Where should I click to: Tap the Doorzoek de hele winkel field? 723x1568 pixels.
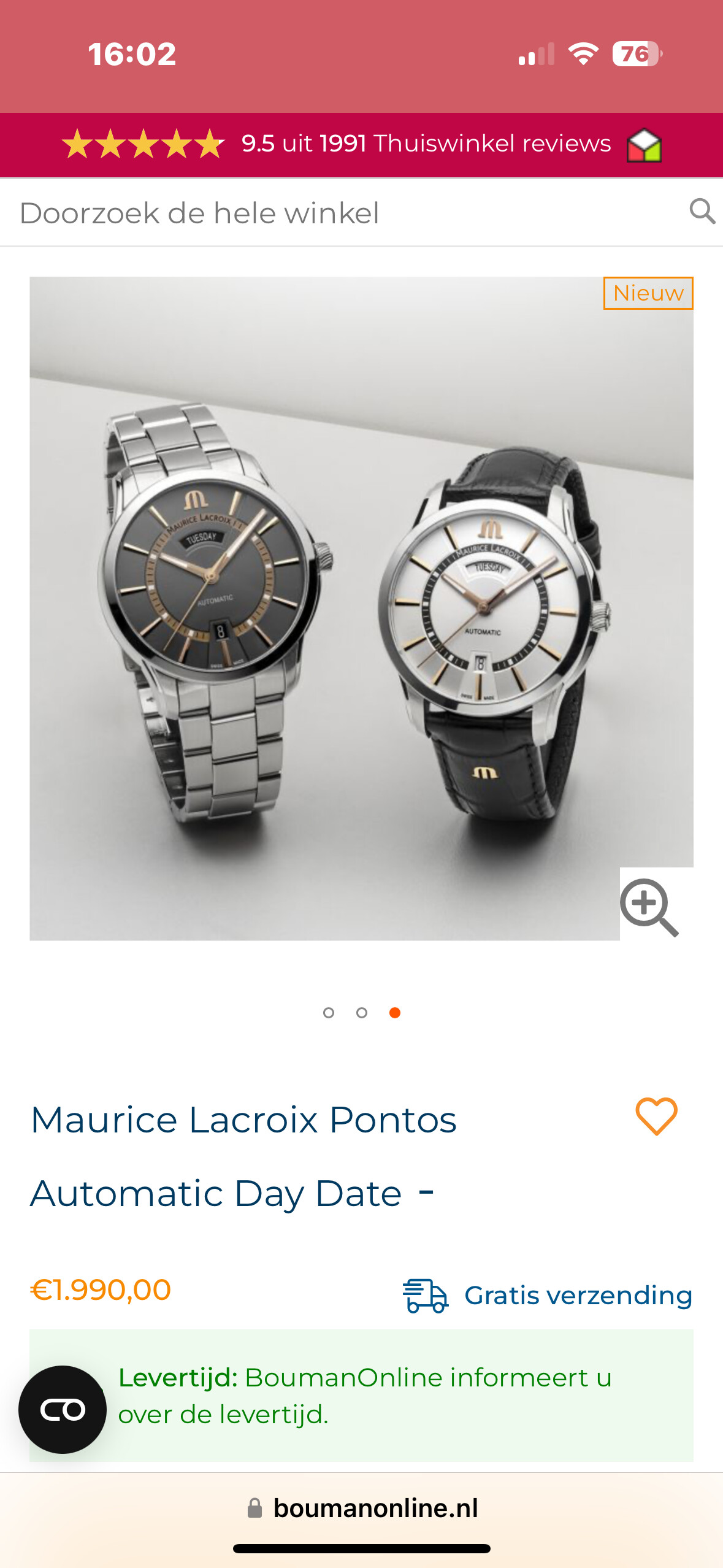(343, 213)
